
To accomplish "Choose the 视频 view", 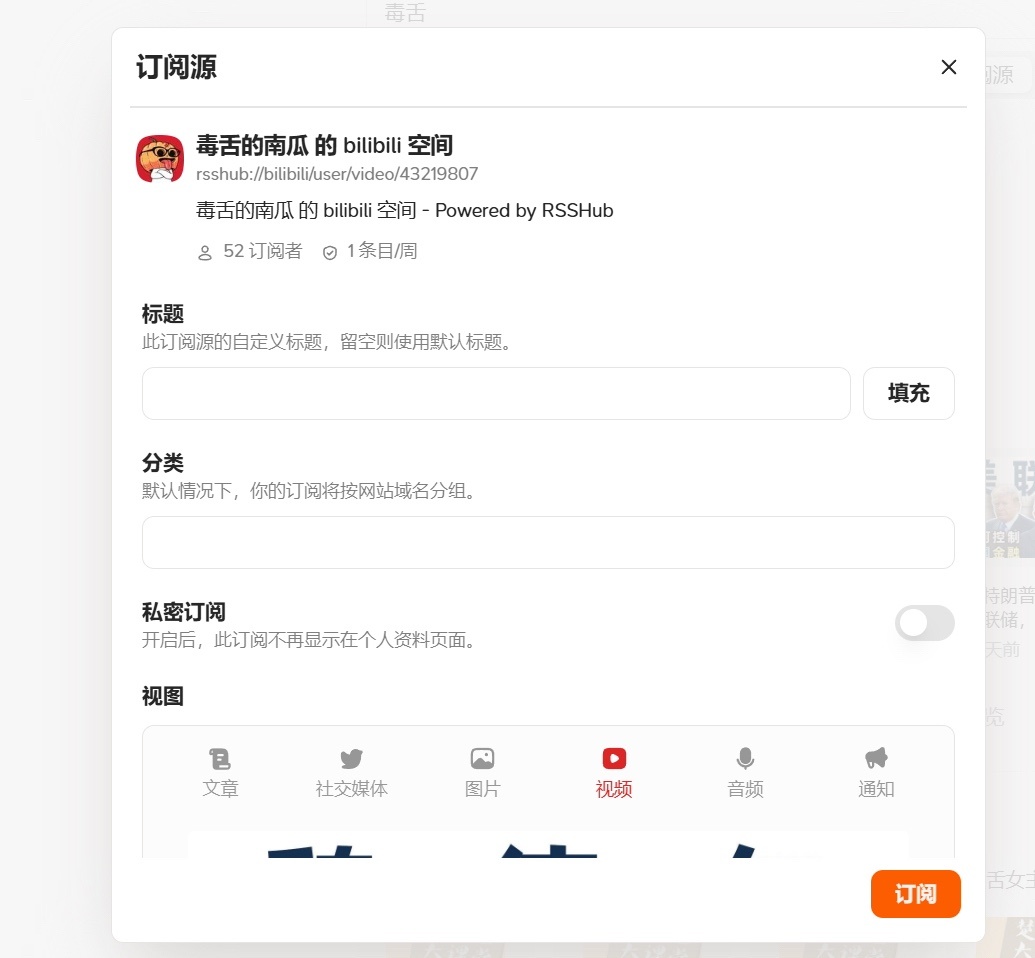I will tap(614, 773).
